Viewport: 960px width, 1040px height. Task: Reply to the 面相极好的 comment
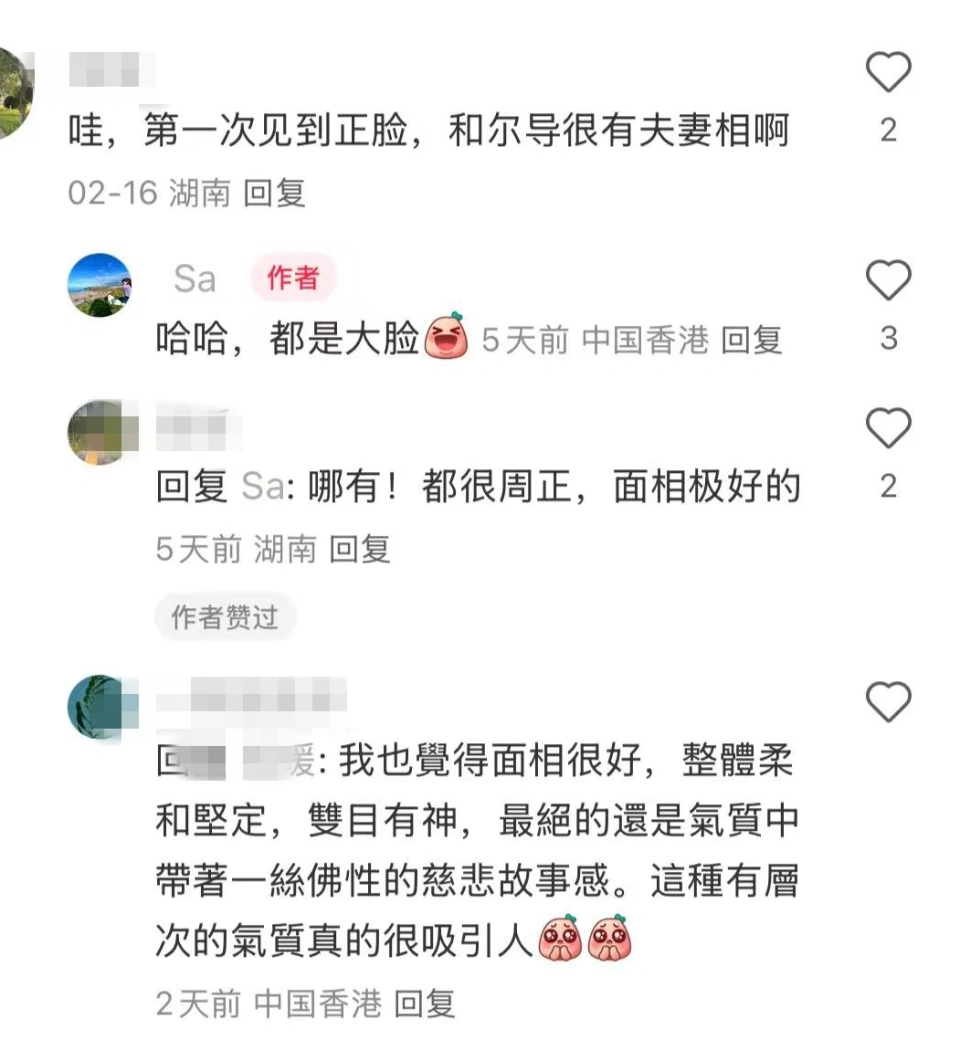click(x=359, y=549)
